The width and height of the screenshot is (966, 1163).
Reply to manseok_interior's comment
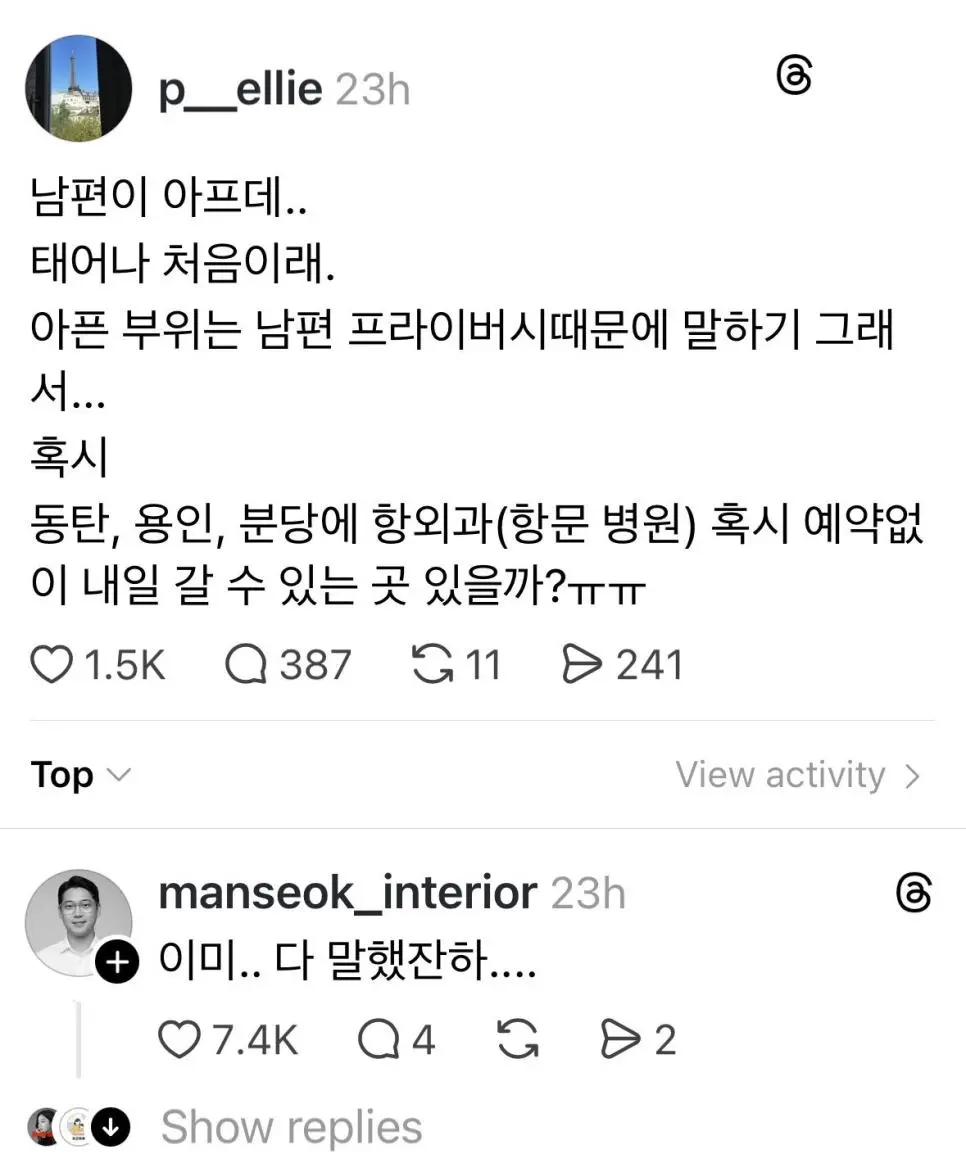pos(379,1040)
